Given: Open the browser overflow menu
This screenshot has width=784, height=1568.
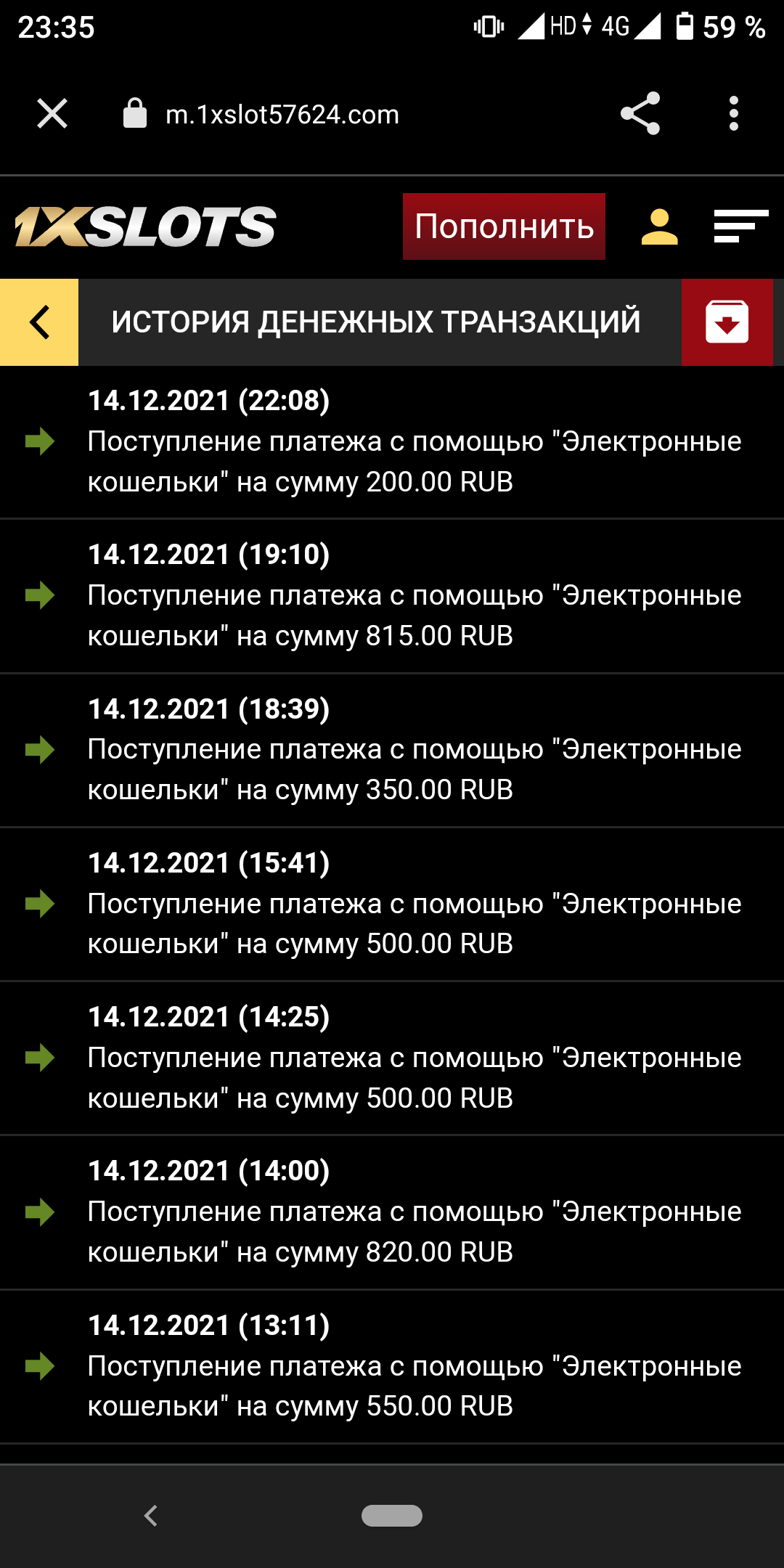Looking at the screenshot, I should tap(734, 114).
